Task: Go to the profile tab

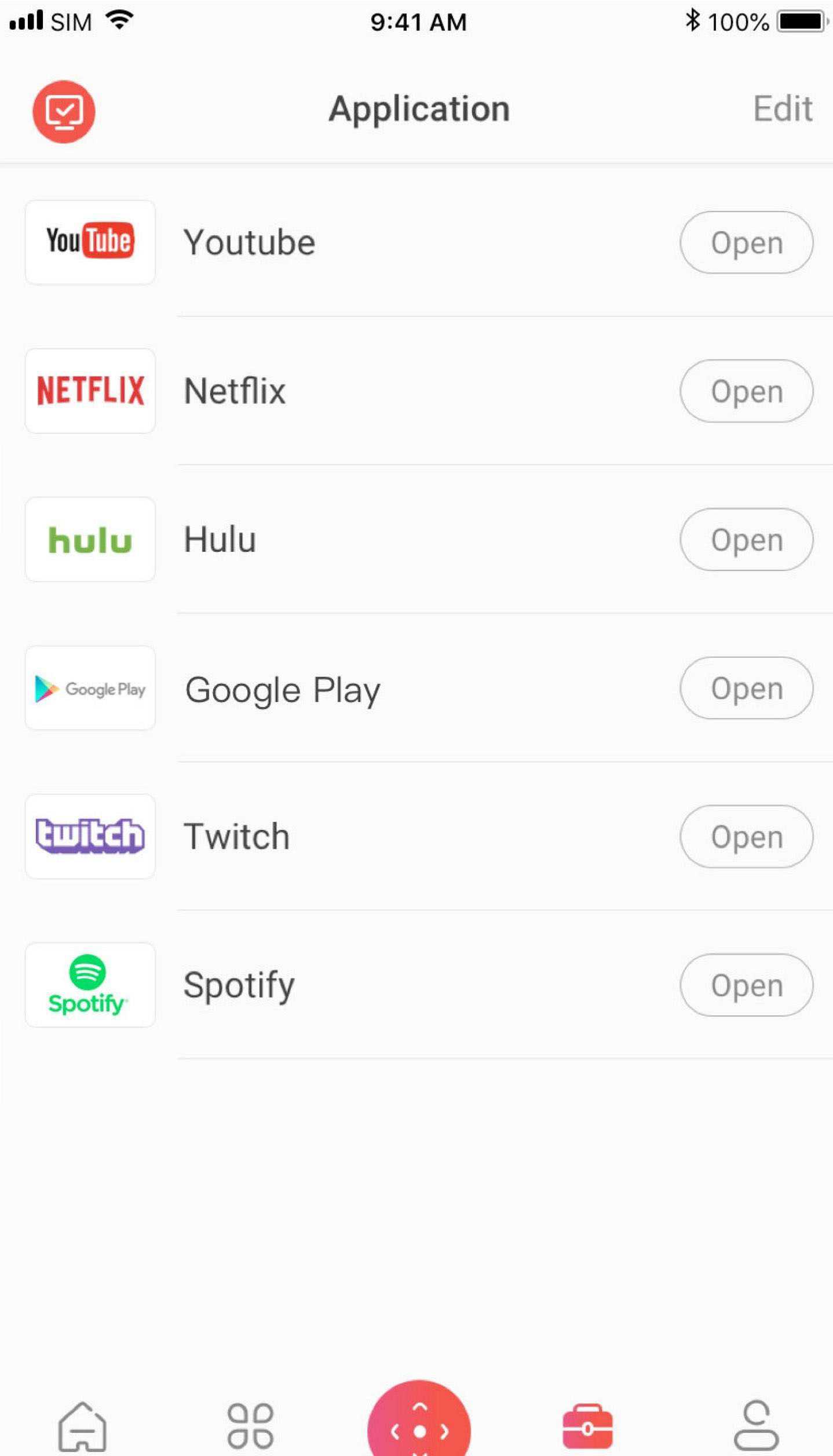Action: [756, 1426]
